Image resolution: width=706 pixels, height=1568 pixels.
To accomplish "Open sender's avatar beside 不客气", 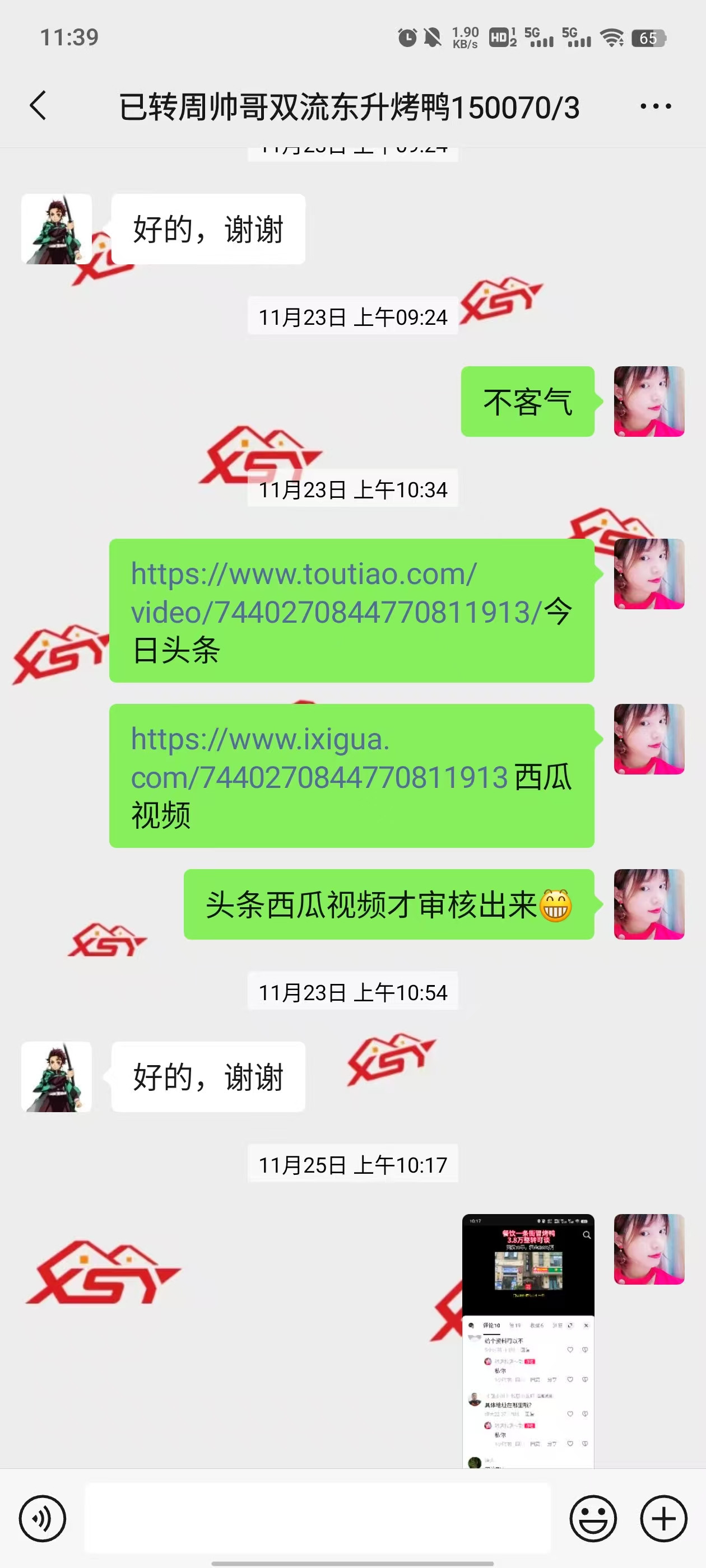I will 649,402.
